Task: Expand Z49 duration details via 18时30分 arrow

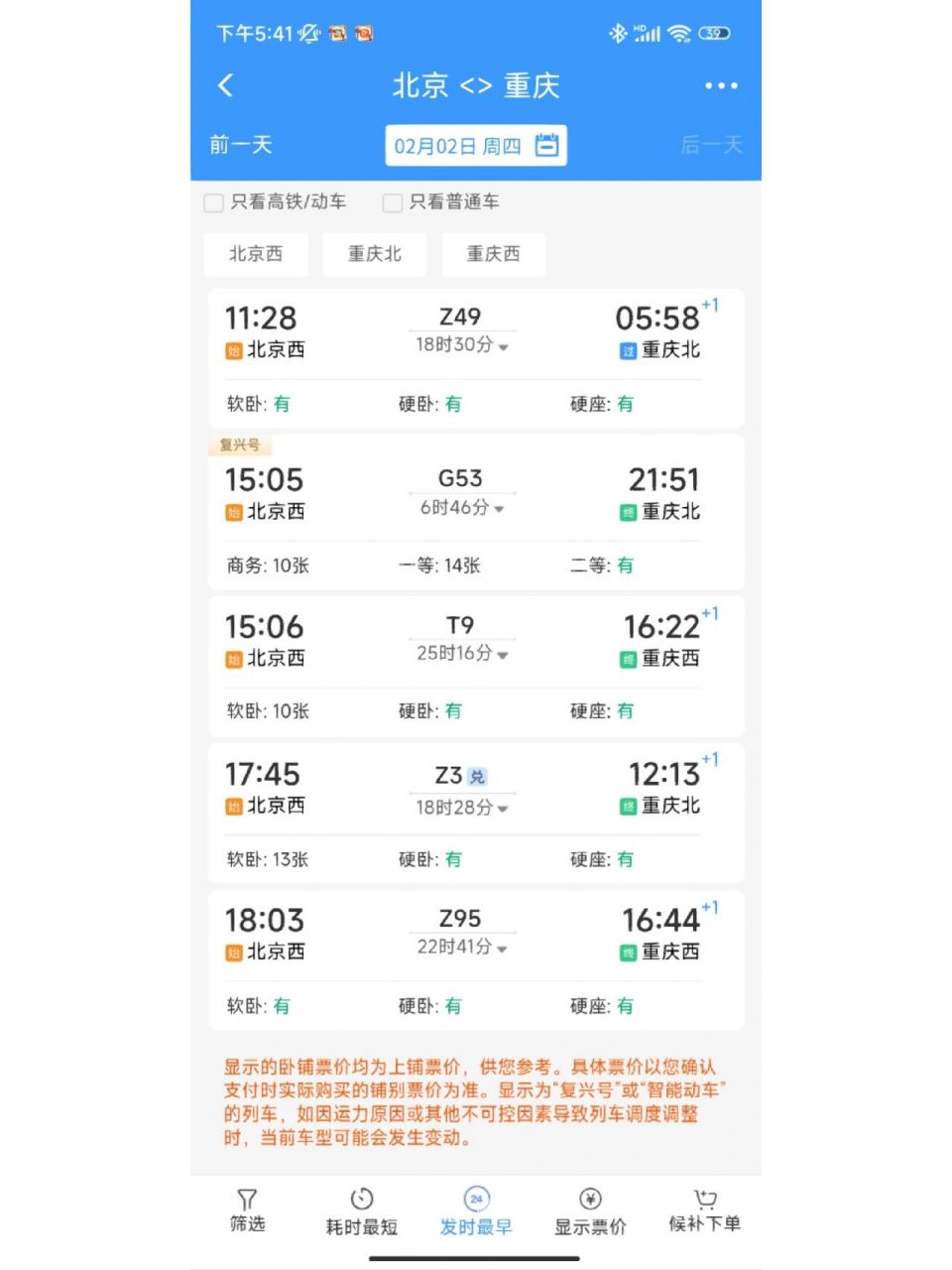Action: click(x=462, y=347)
